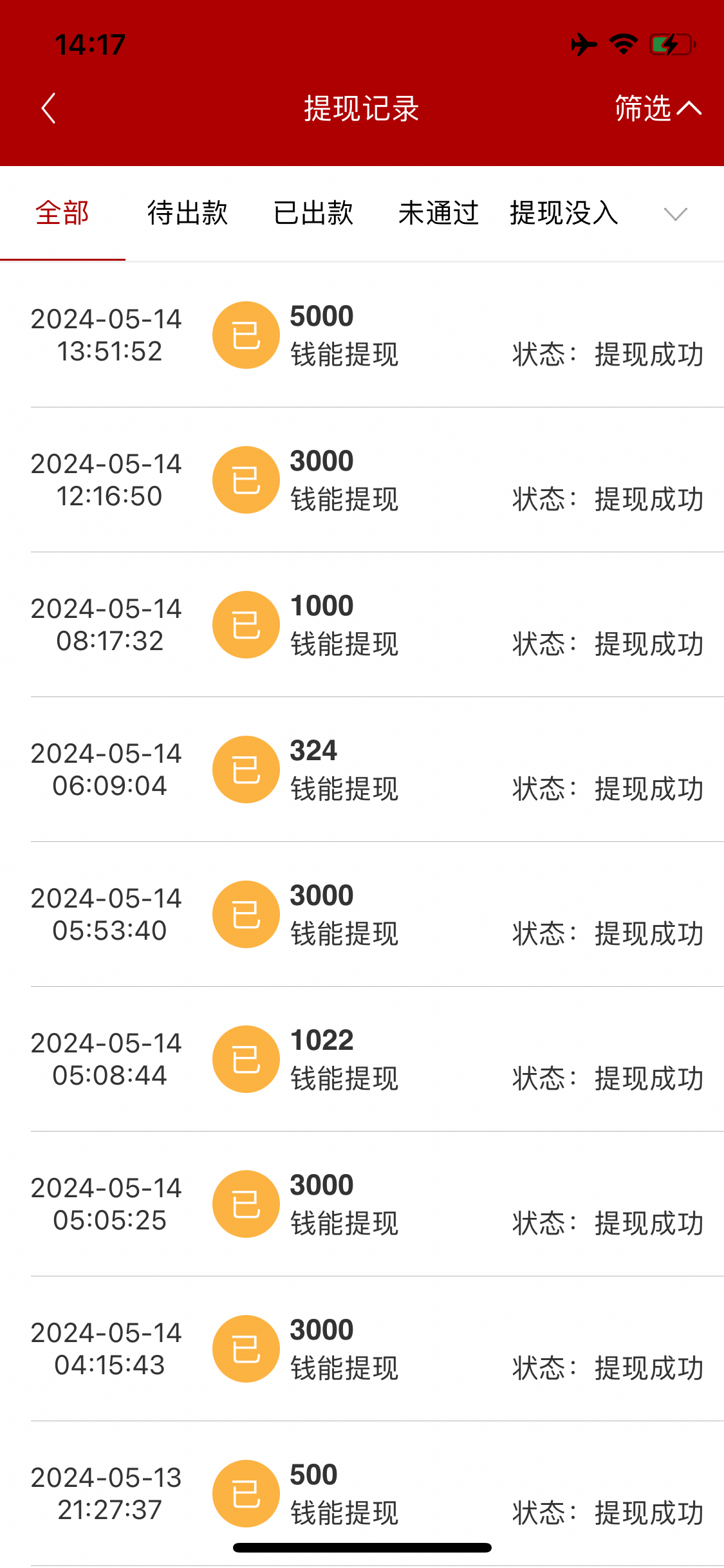The image size is (724, 1568).
Task: Show the 已出款 tab records
Action: (x=313, y=213)
